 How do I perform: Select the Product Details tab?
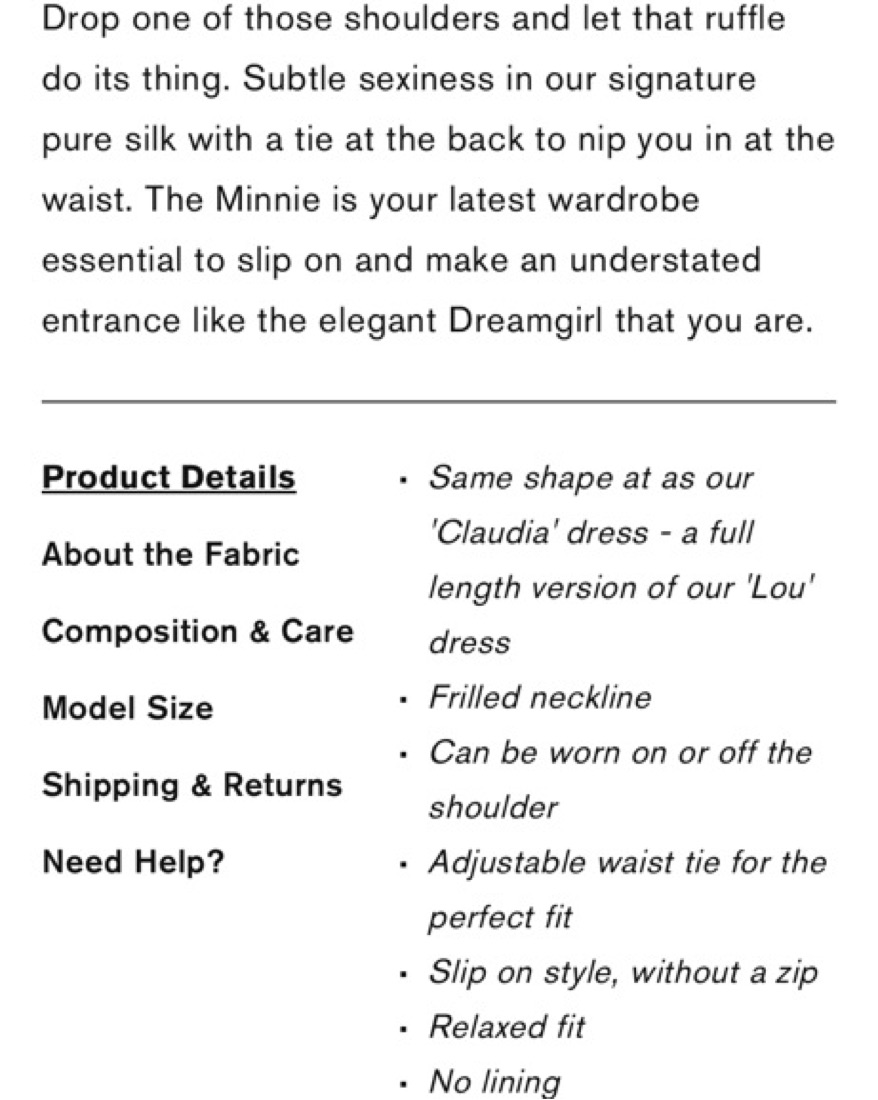169,478
